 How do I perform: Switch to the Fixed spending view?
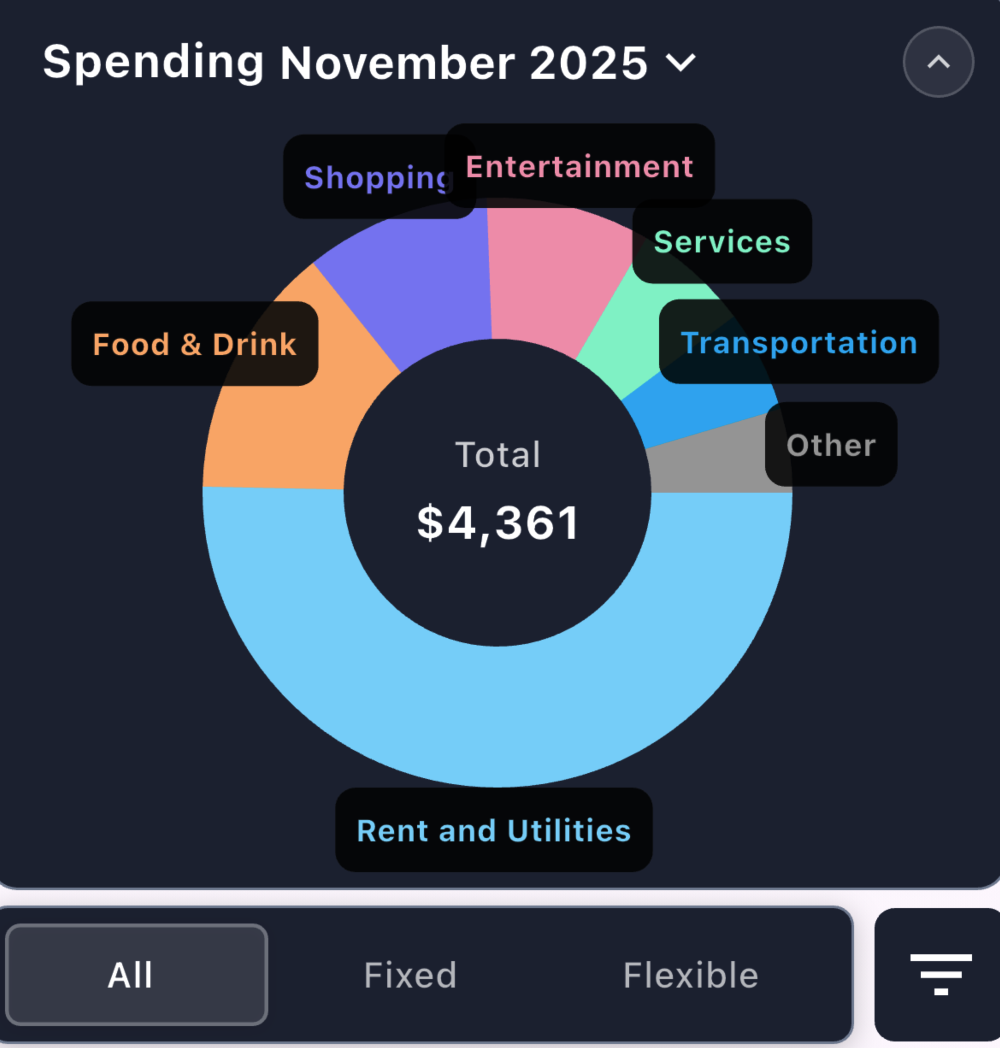point(410,975)
